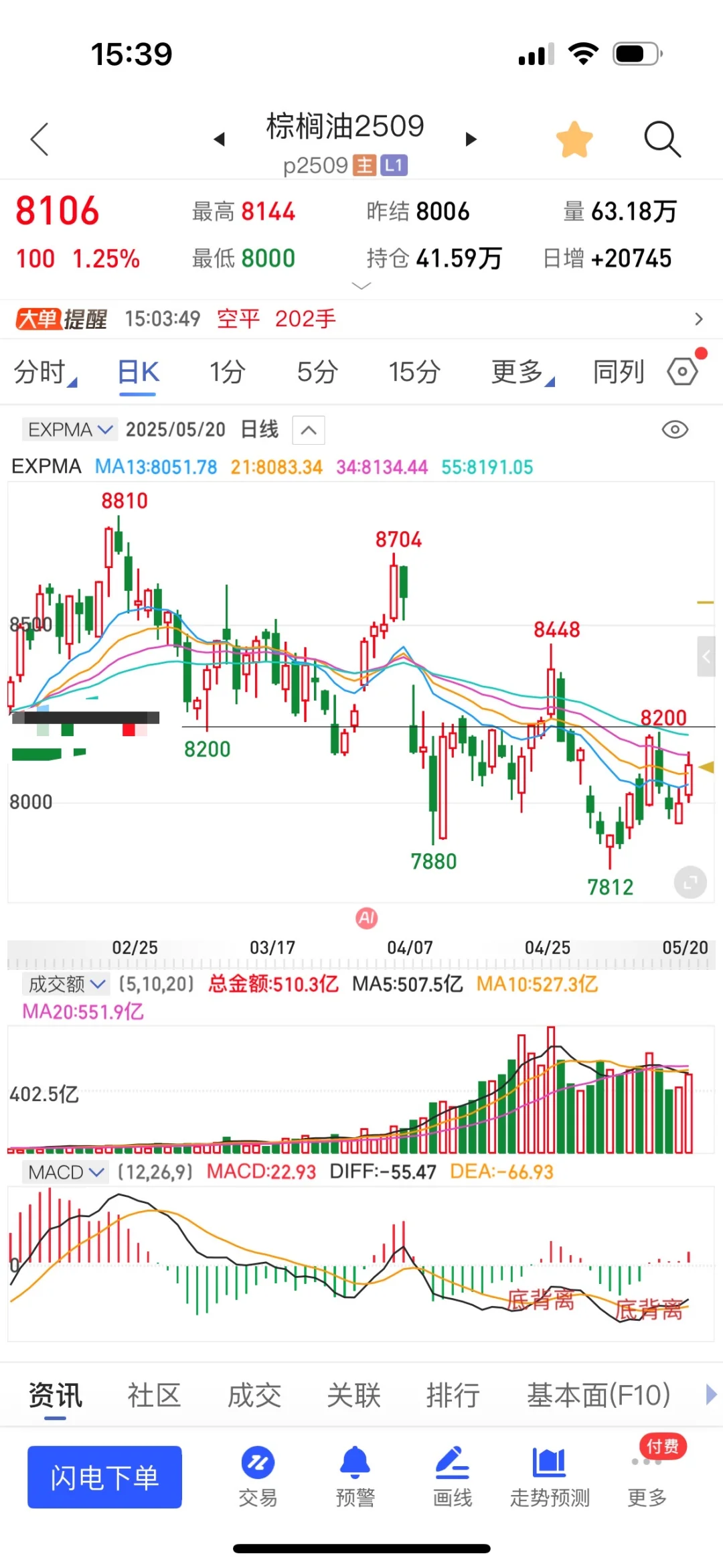The height and width of the screenshot is (1568, 723).
Task: Toggle the favorite star
Action: pos(574,139)
